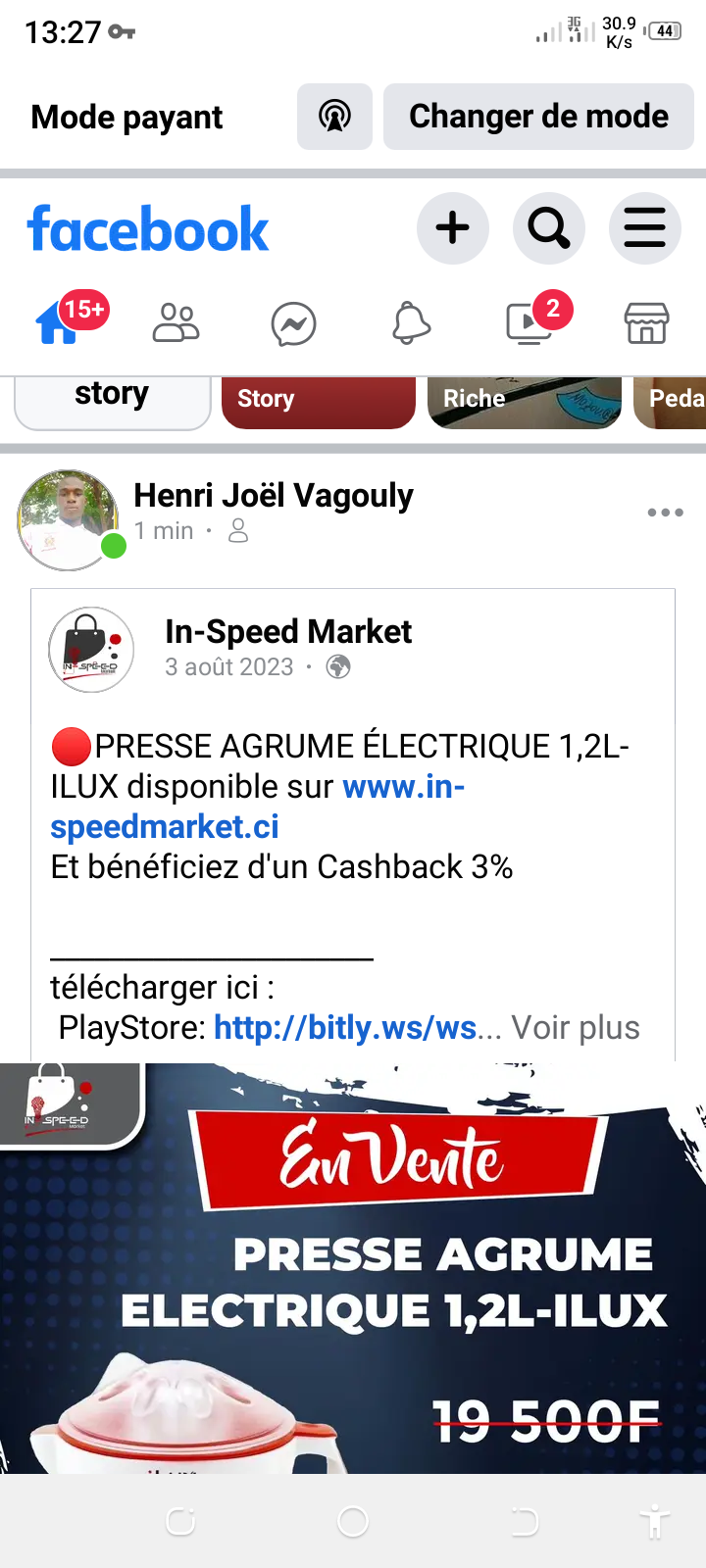This screenshot has height=1568, width=706.
Task: Open Henri Joël Vagouly's profile
Action: (274, 496)
